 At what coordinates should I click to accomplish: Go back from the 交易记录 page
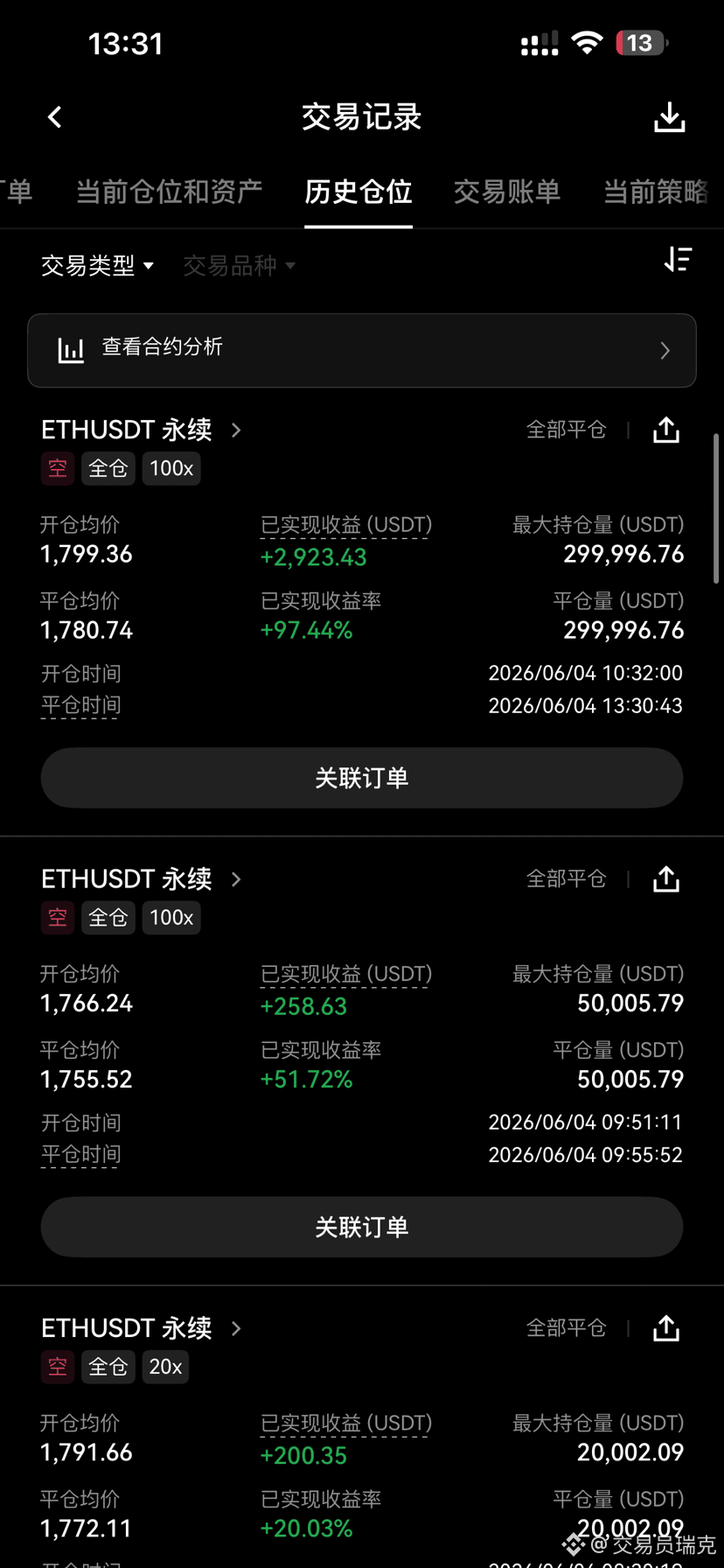coord(54,117)
